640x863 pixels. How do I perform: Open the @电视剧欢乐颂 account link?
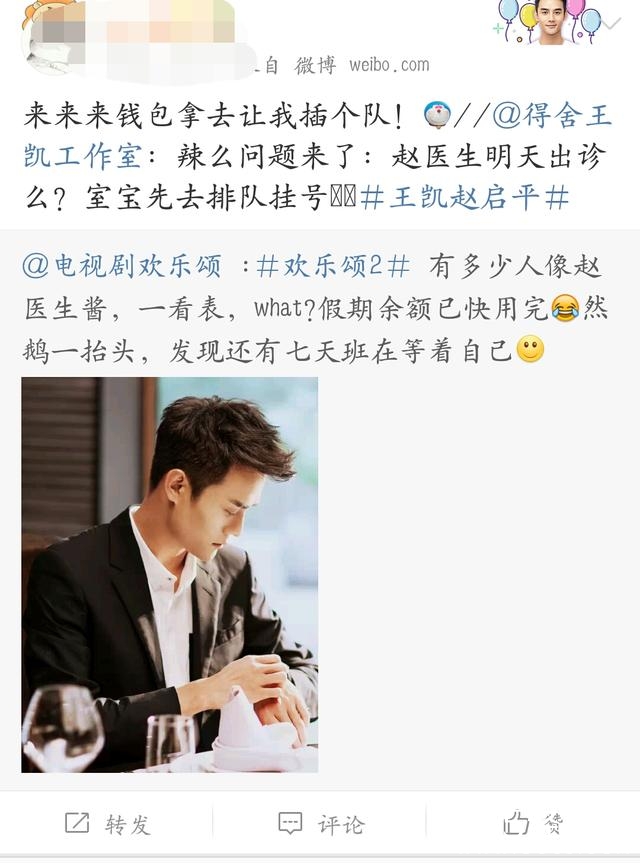[122, 266]
